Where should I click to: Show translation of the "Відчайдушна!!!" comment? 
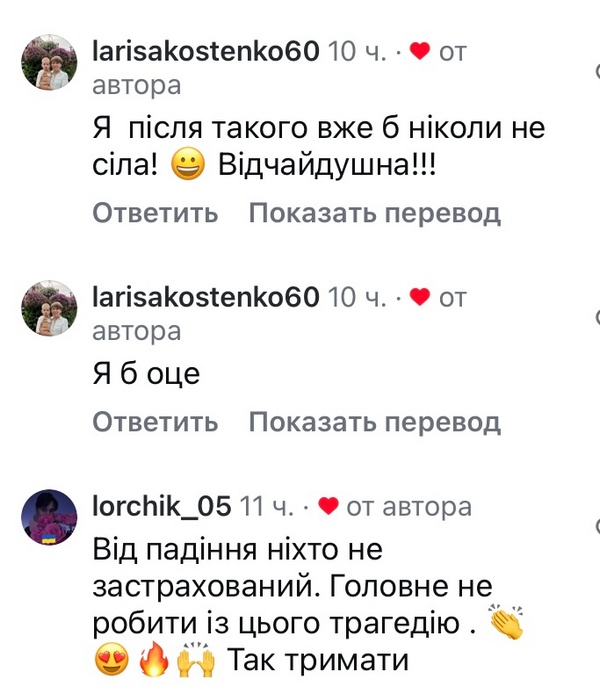tap(374, 213)
